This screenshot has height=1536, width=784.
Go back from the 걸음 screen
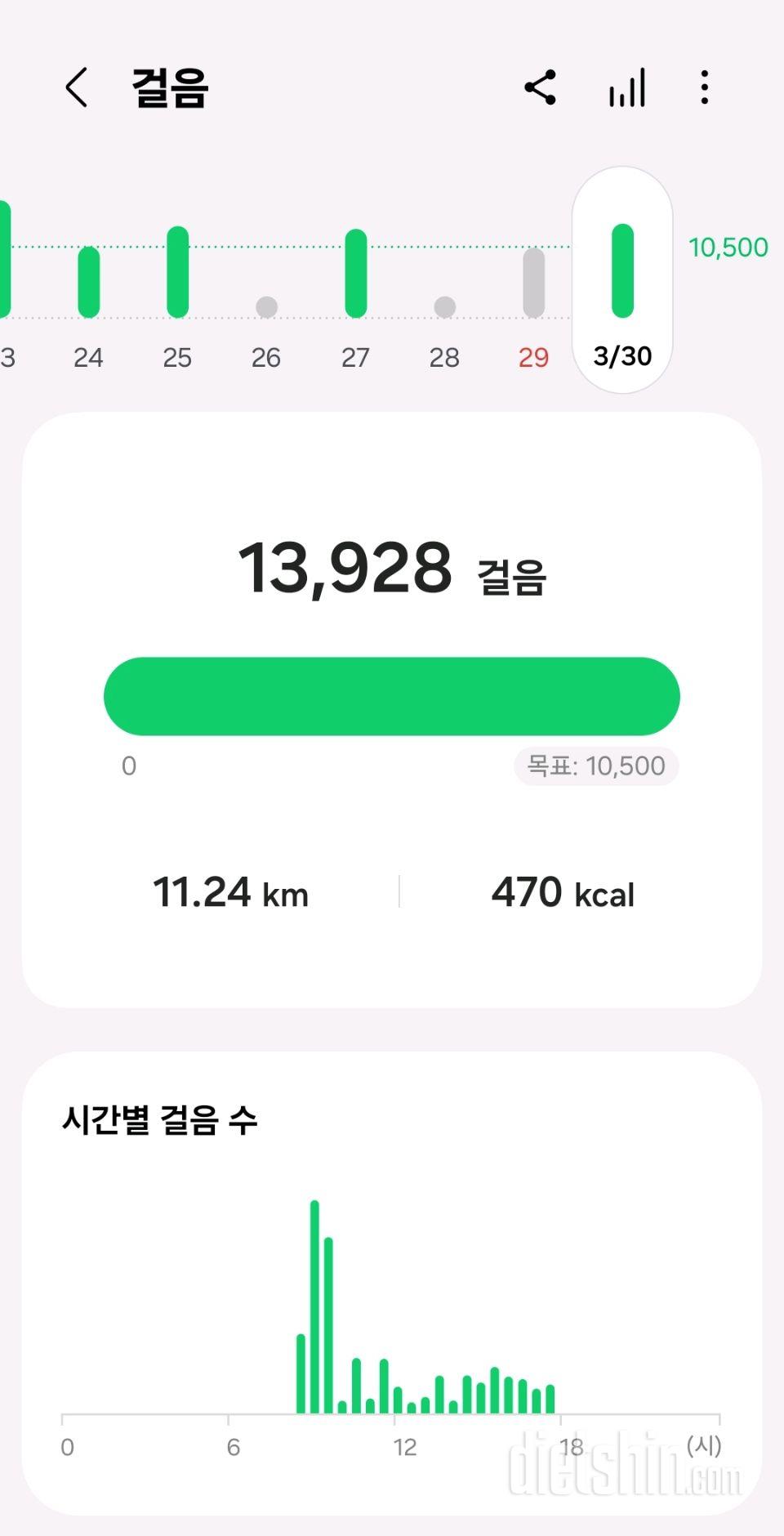[x=76, y=87]
